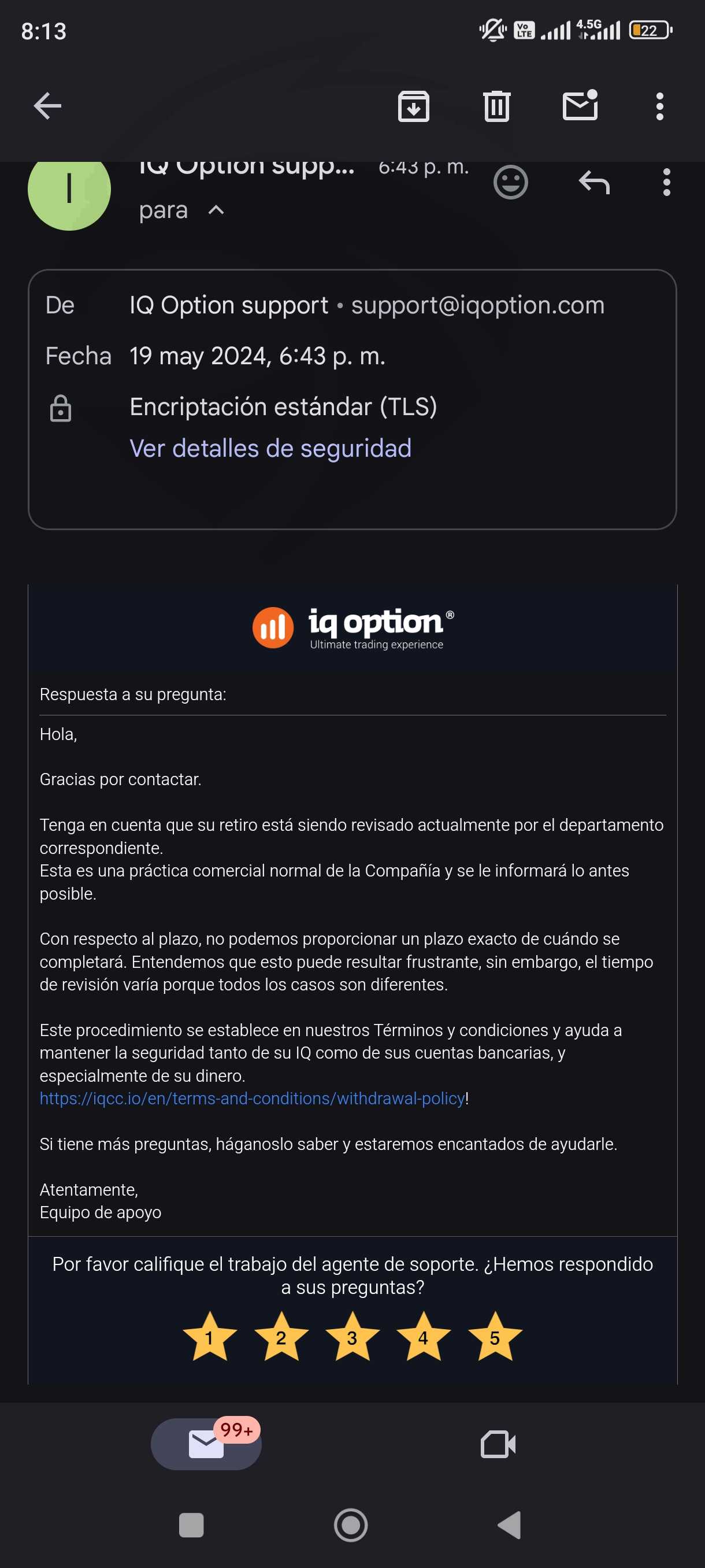Delete this email with trash icon
The width and height of the screenshot is (705, 1568).
(x=496, y=106)
